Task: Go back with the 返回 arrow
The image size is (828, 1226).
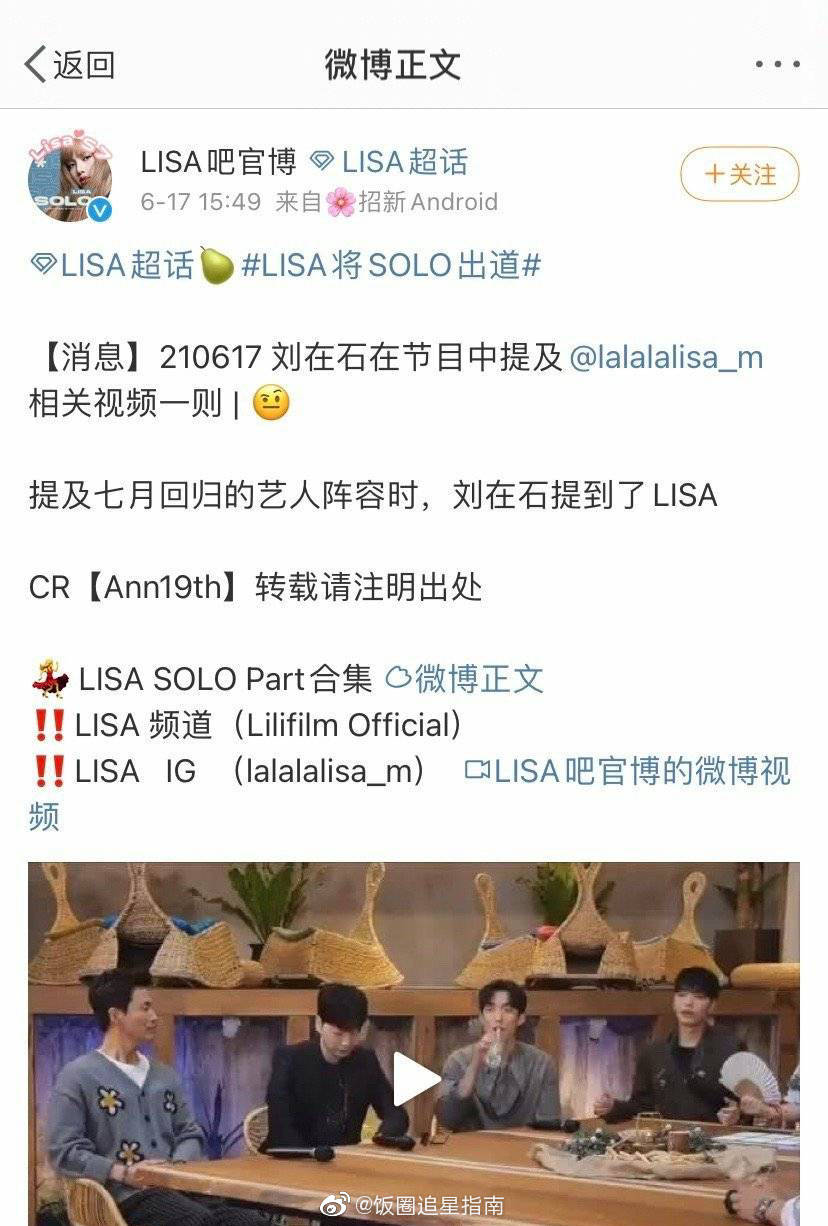Action: (68, 65)
